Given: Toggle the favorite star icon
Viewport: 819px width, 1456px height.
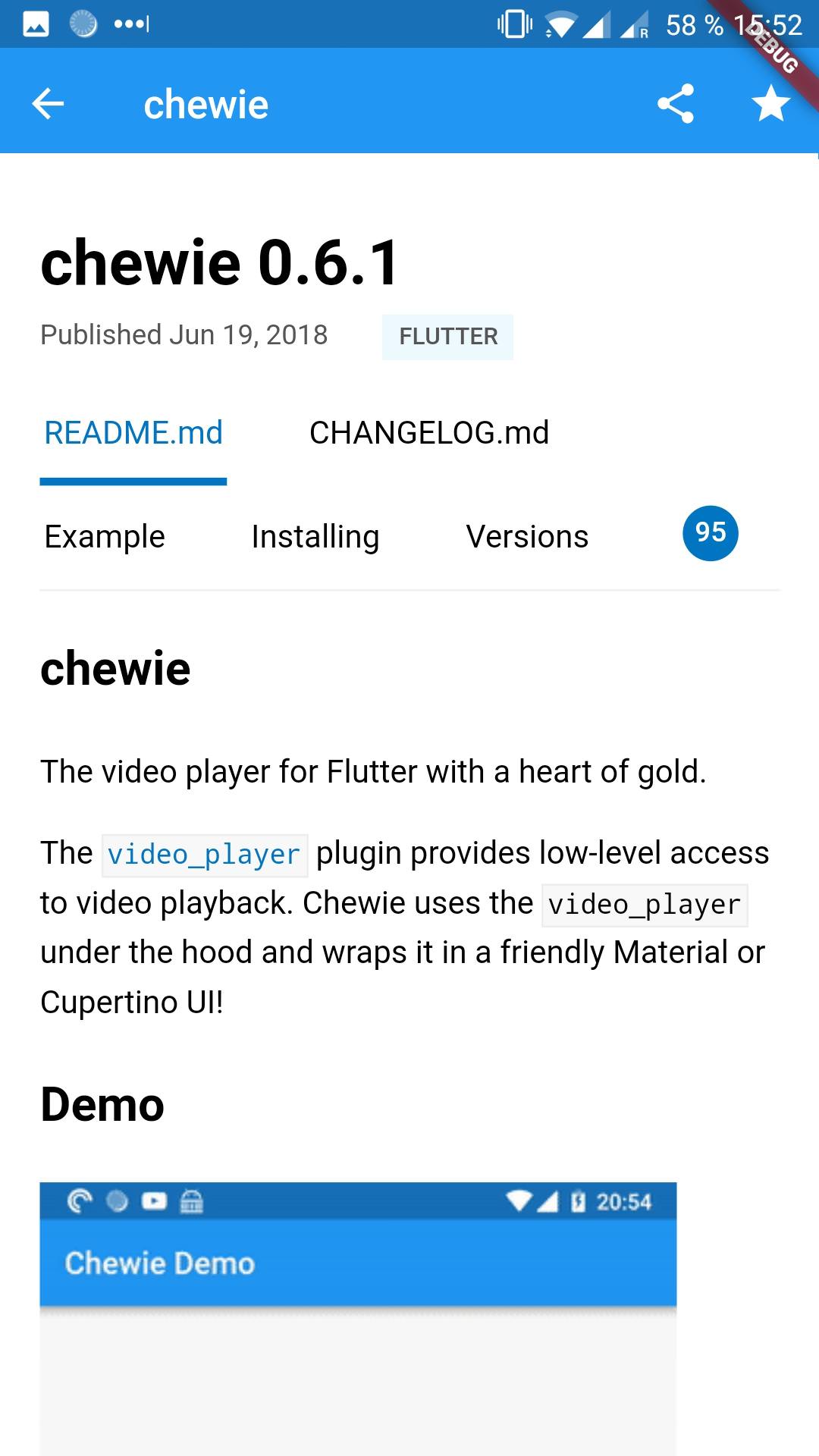Looking at the screenshot, I should (770, 104).
